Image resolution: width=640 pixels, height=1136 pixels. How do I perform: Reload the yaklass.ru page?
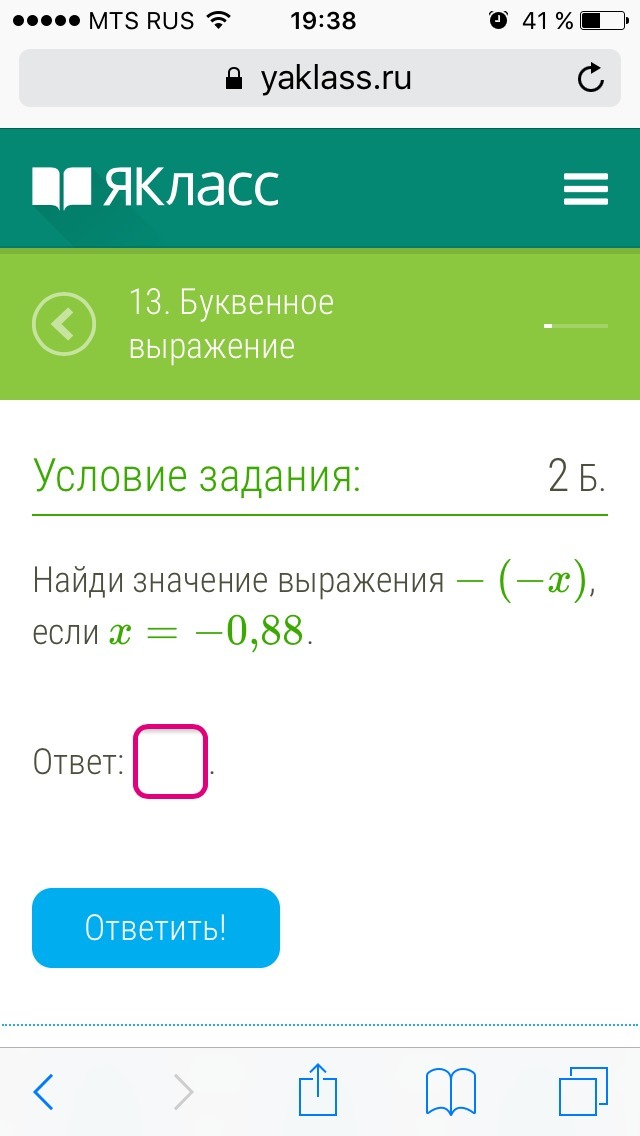coord(591,78)
